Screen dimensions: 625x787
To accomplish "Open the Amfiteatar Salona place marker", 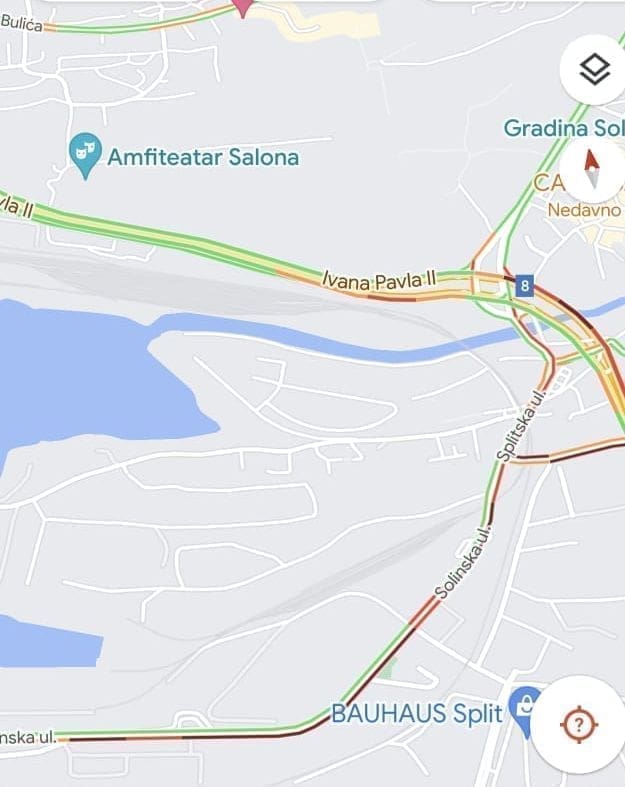I will point(86,155).
